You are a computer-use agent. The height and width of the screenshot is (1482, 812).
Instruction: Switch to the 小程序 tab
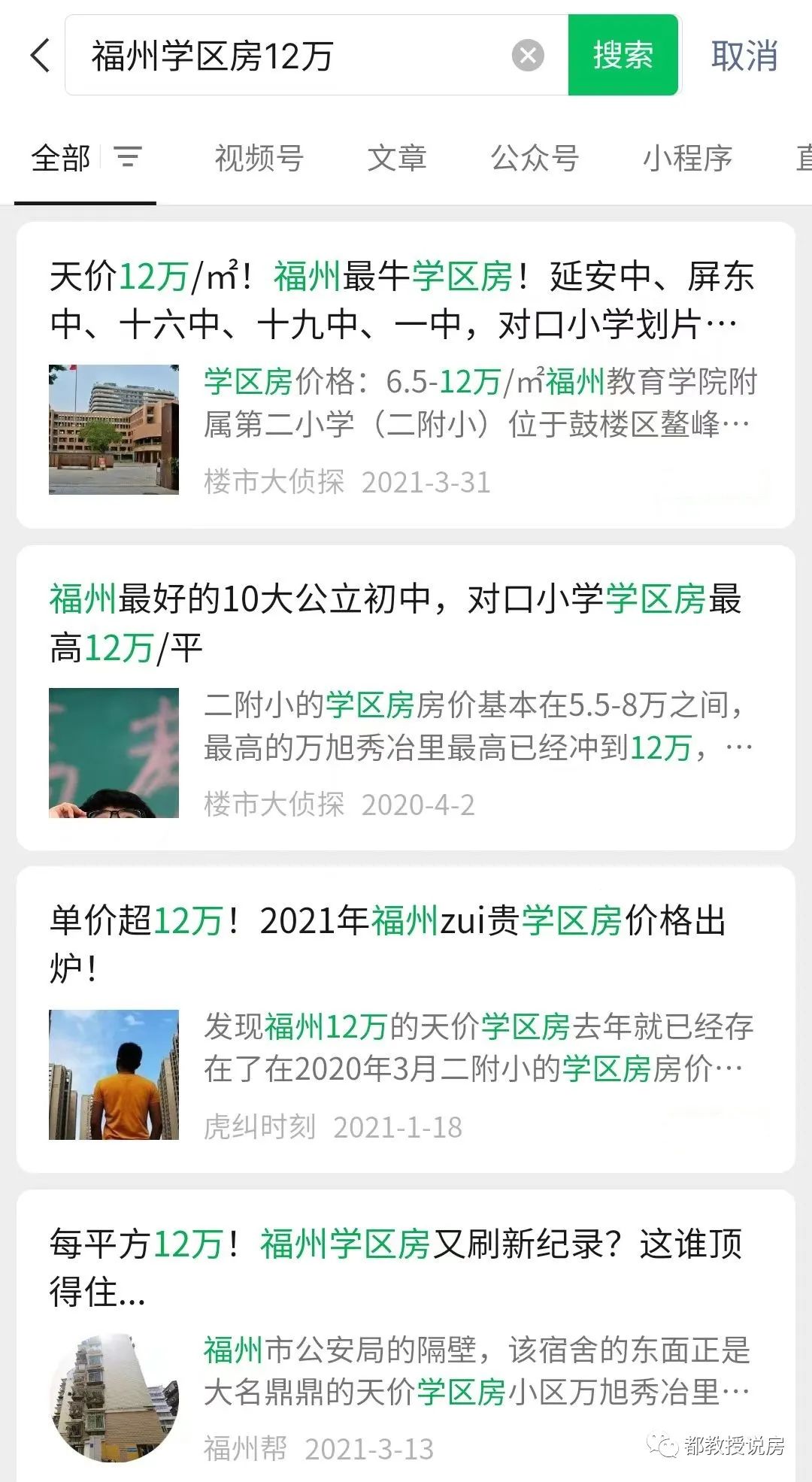pos(687,159)
